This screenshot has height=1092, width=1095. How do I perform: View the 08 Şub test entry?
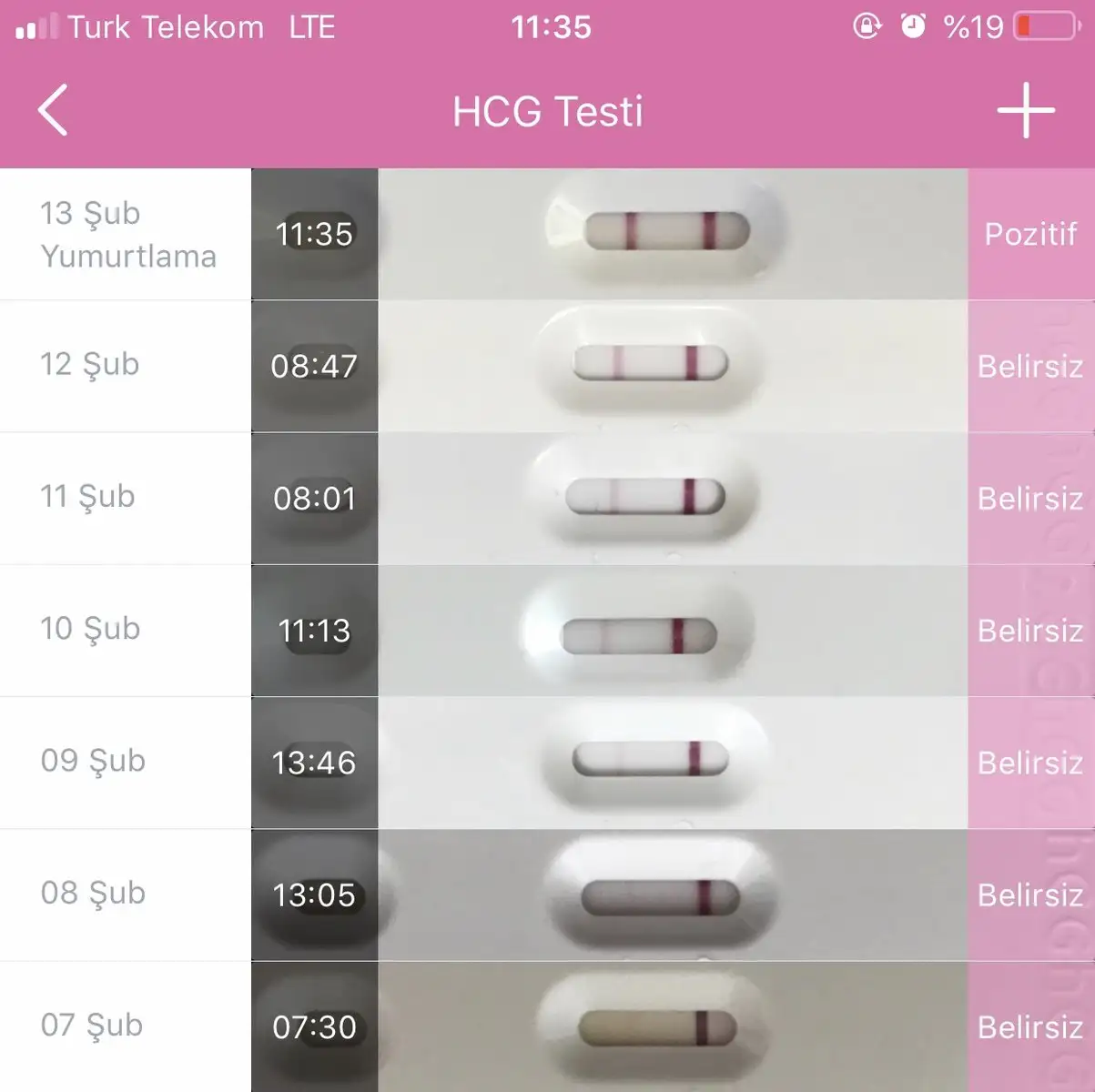[546, 895]
